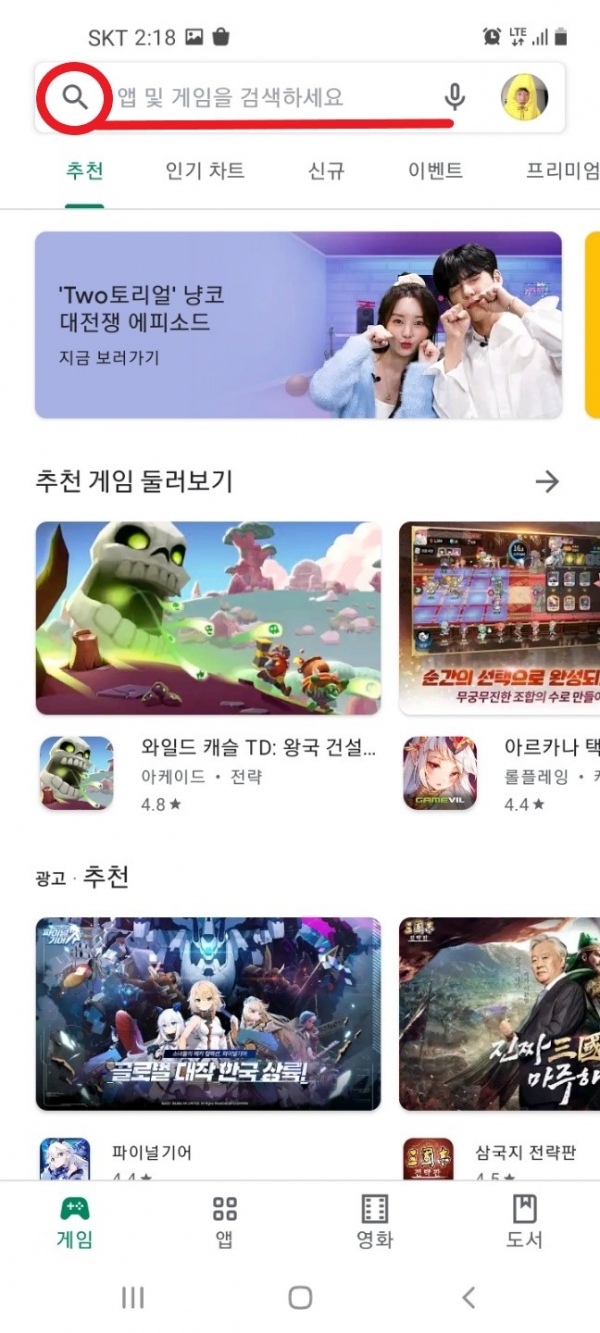Switch to the 영화 section
Viewport: 600px width, 1333px height.
click(375, 1221)
